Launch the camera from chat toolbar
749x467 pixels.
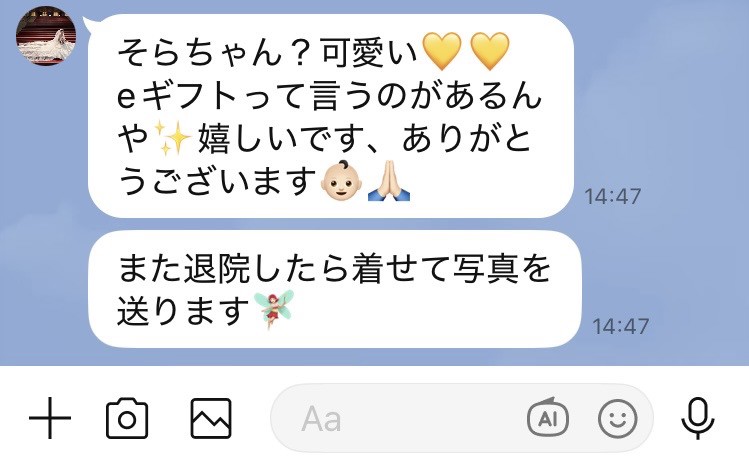[127, 418]
